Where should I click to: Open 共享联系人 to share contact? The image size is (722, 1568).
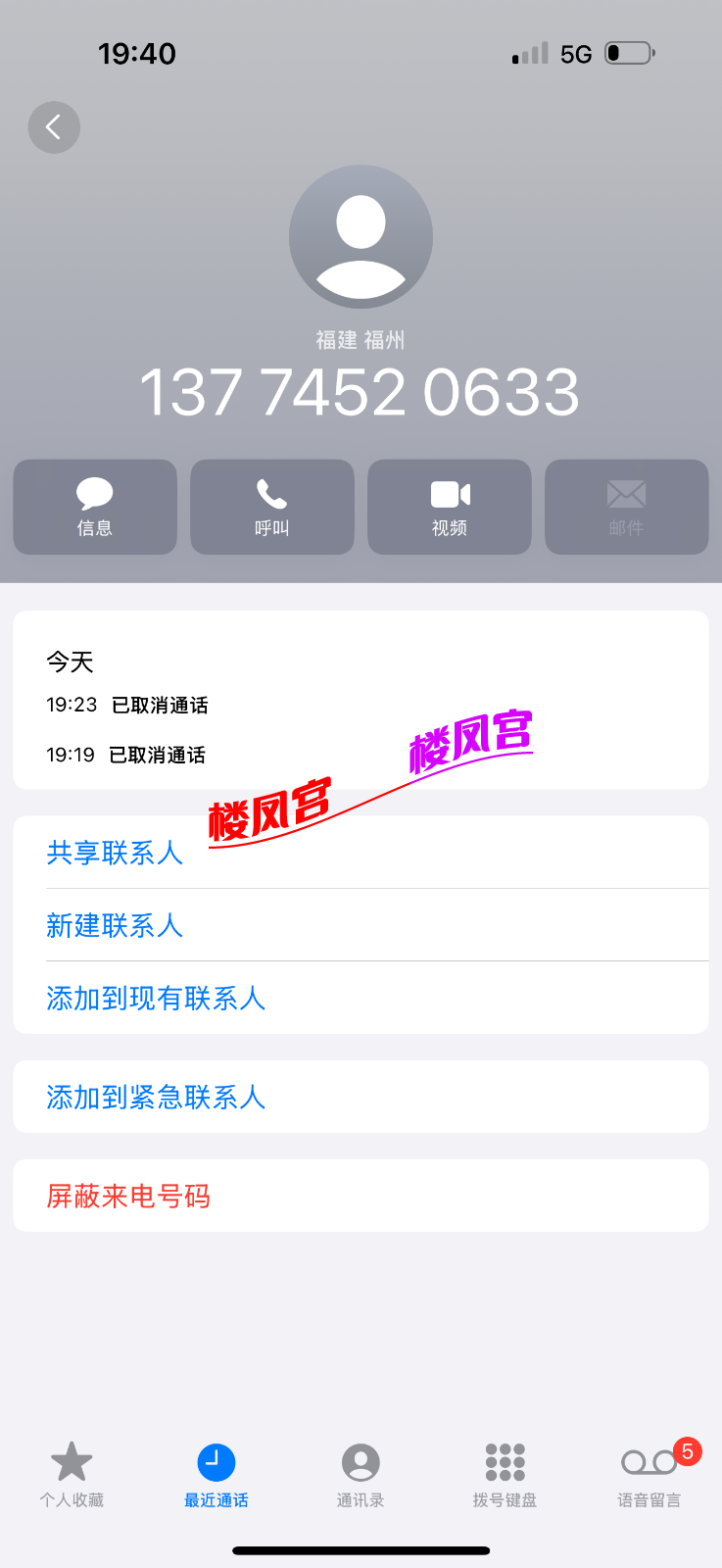115,853
